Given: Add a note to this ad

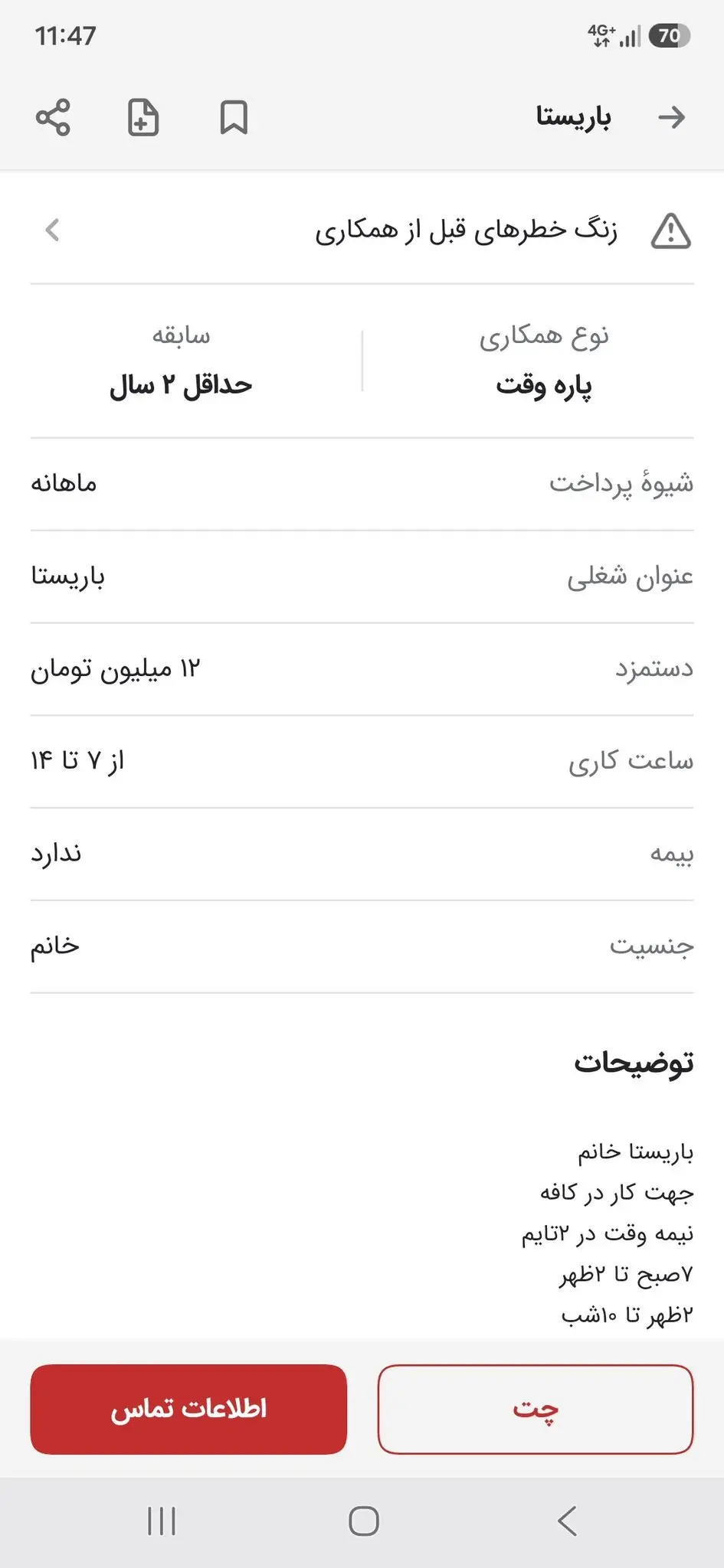Looking at the screenshot, I should [x=143, y=118].
